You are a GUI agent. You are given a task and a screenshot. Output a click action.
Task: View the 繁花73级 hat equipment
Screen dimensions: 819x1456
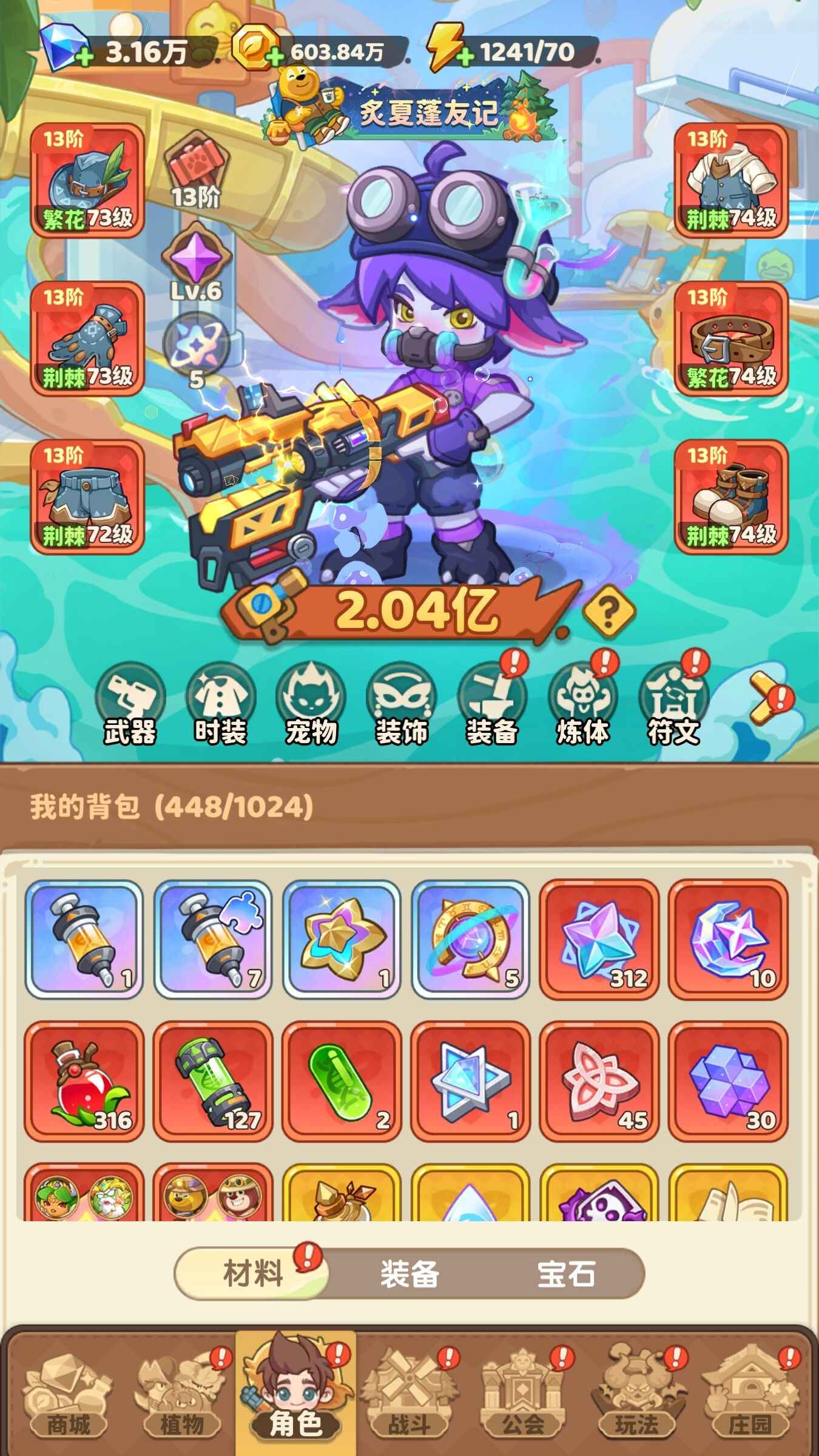coord(87,180)
